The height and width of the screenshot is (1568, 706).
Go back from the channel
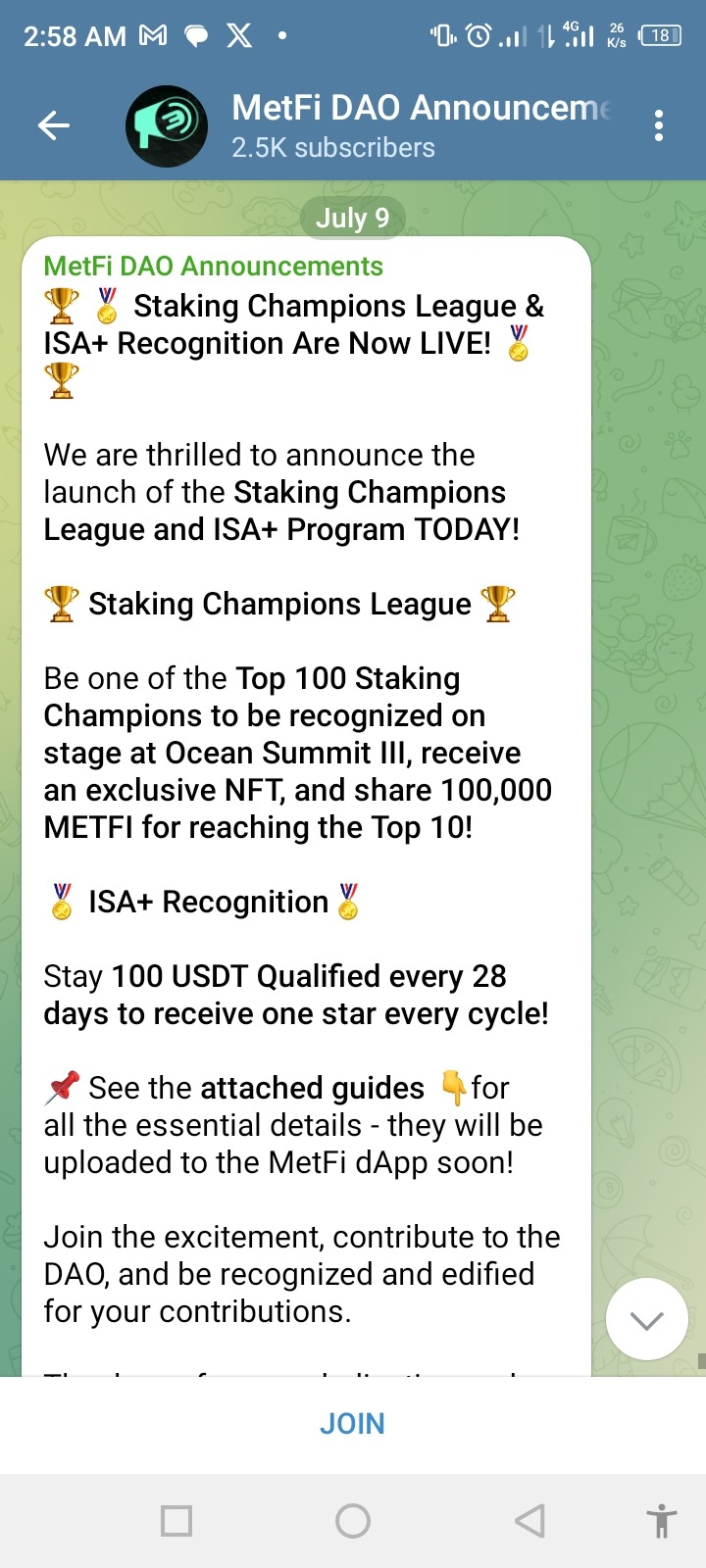(54, 125)
